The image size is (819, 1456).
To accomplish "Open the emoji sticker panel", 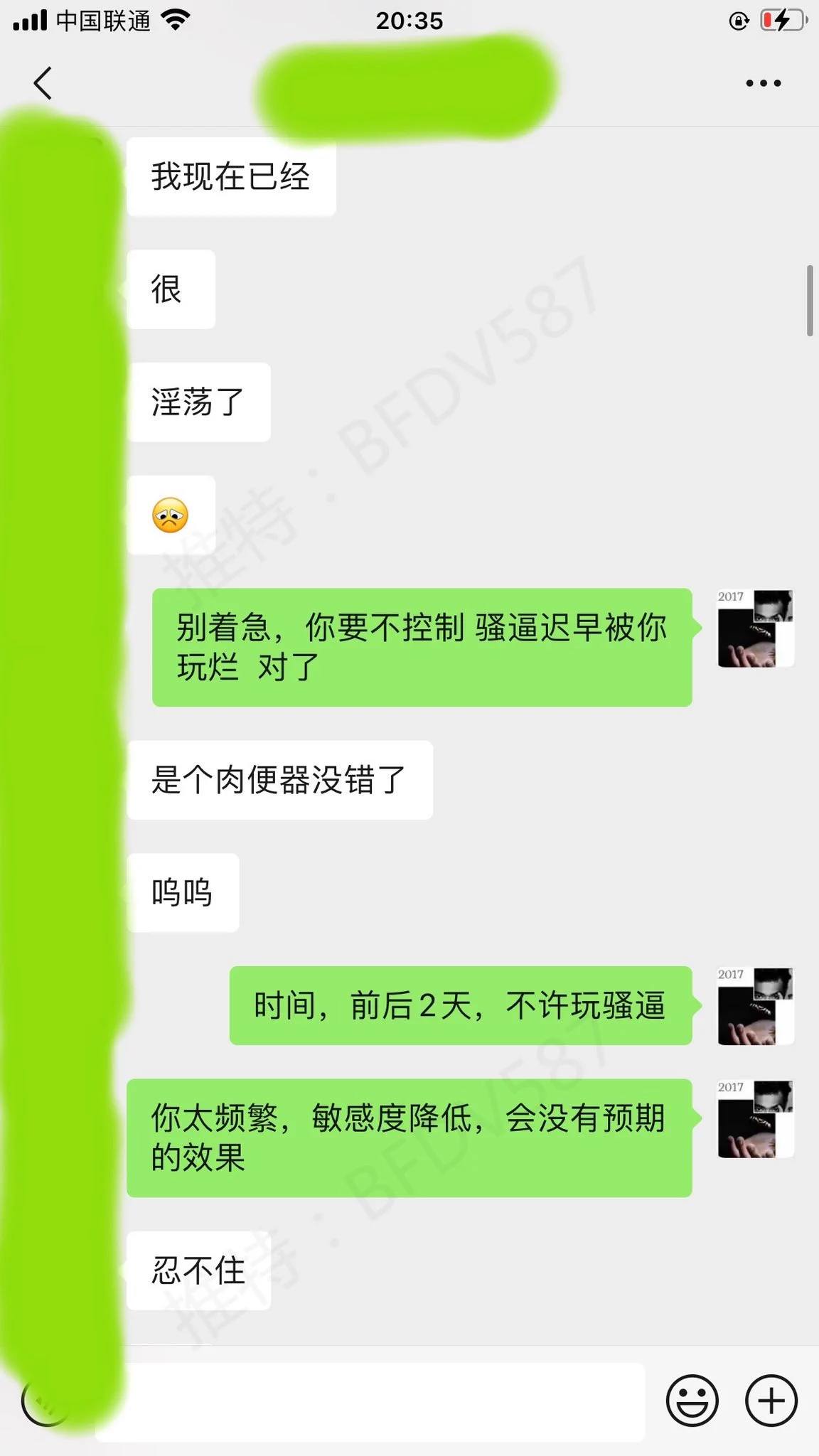I will click(x=692, y=1401).
